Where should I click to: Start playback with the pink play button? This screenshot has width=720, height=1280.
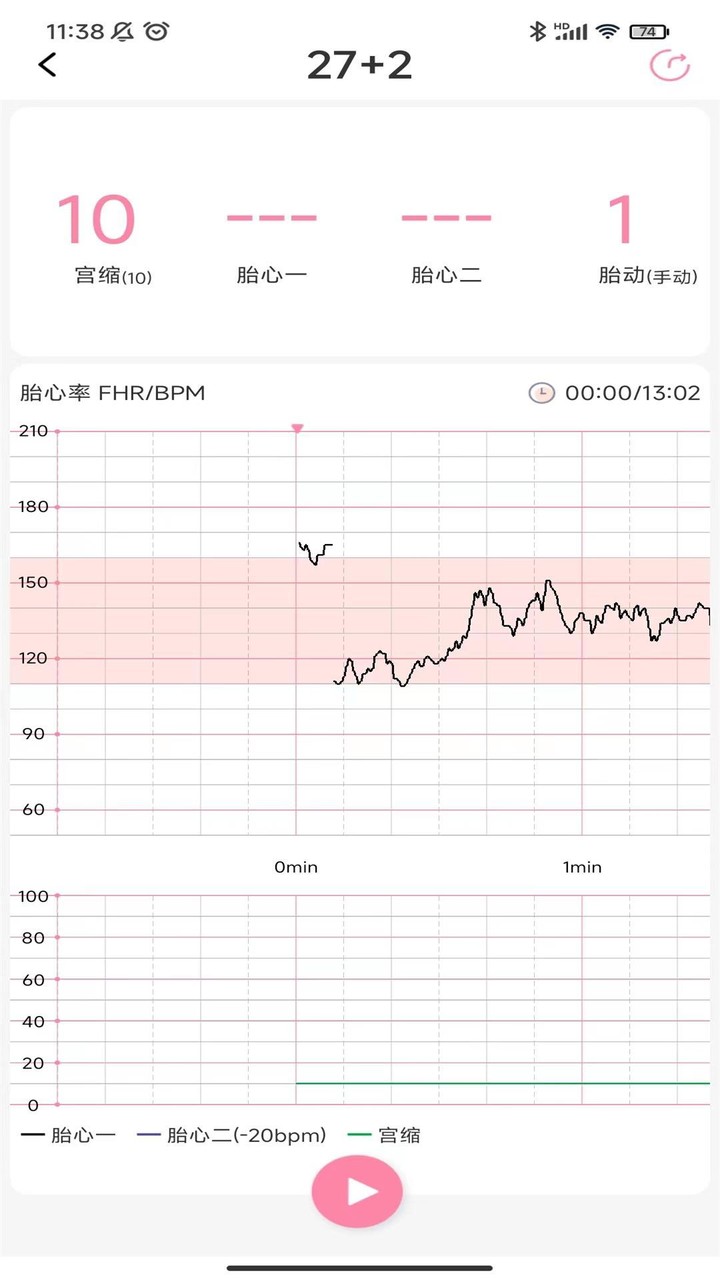coord(357,1191)
